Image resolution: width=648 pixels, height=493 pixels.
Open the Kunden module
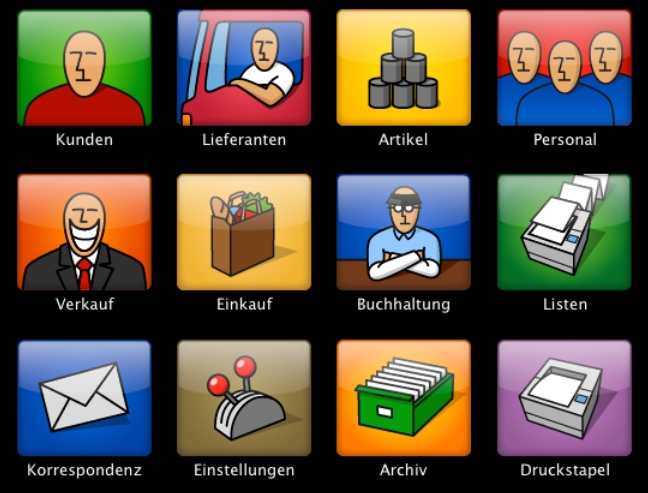[84, 68]
